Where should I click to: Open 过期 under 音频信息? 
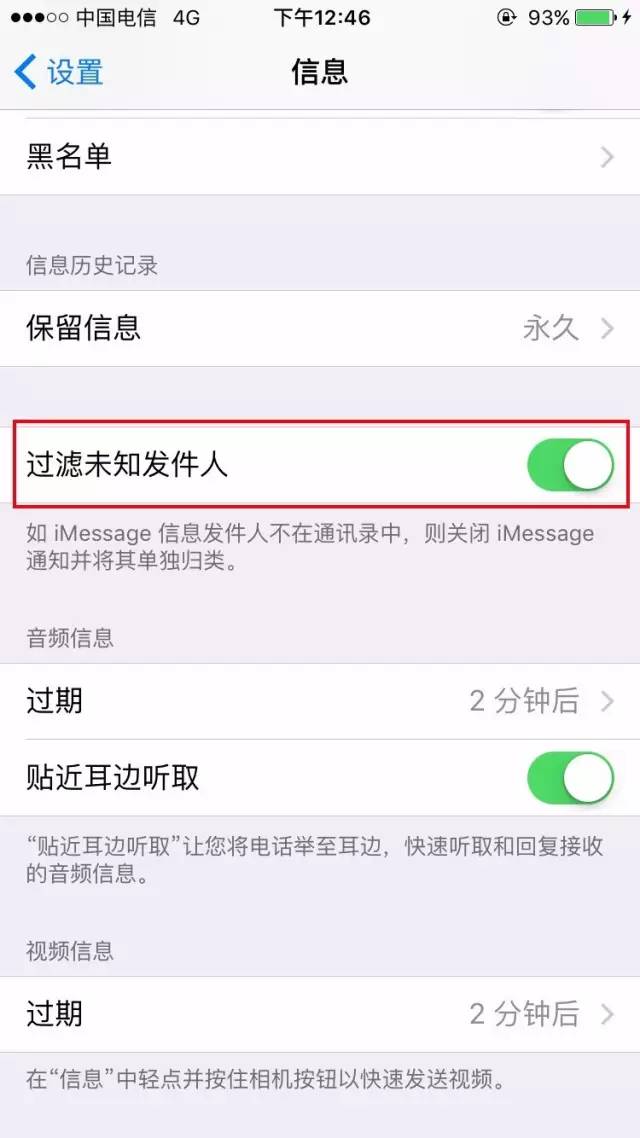[320, 701]
